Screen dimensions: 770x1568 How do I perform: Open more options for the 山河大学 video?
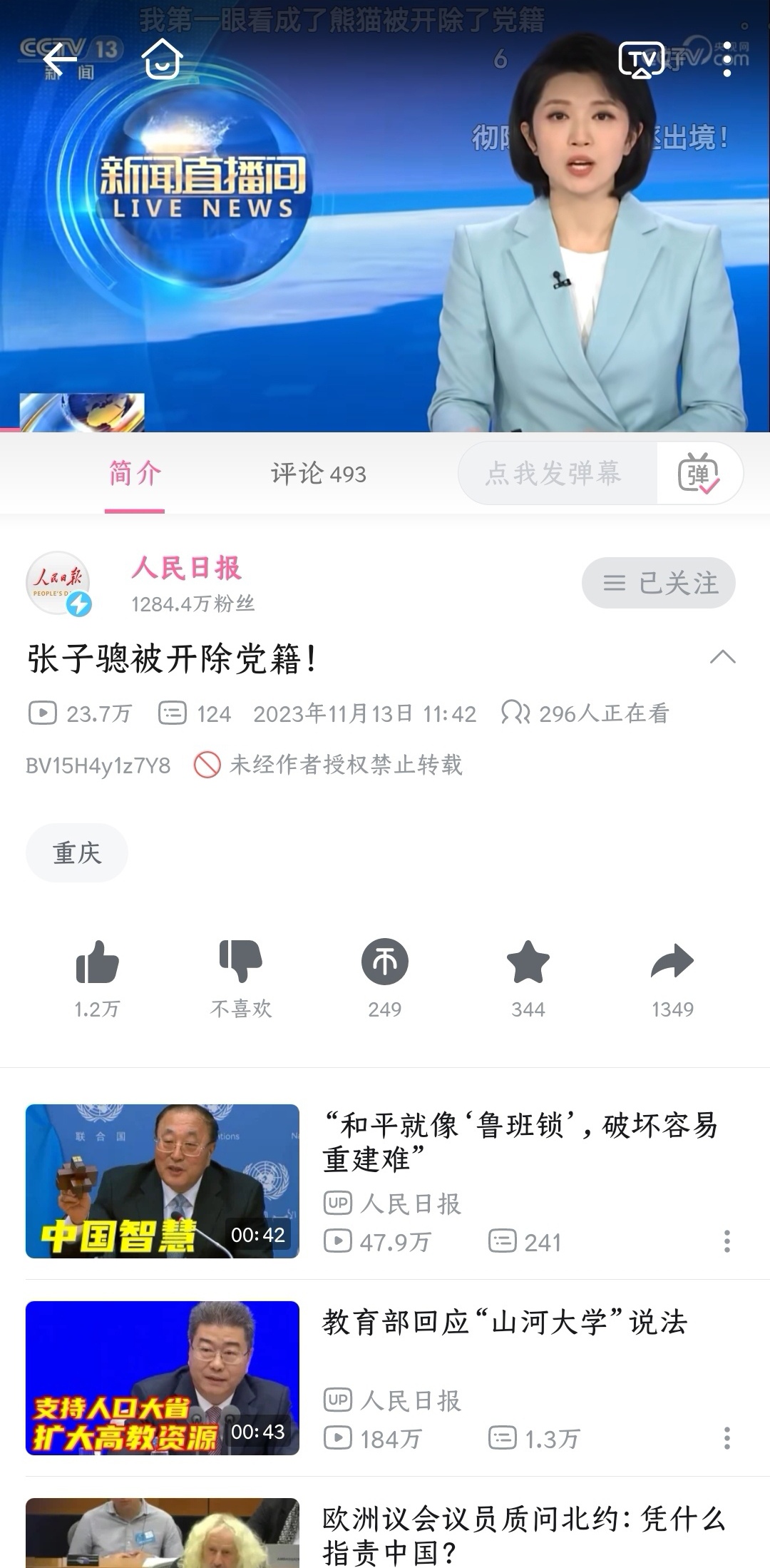point(727,1438)
